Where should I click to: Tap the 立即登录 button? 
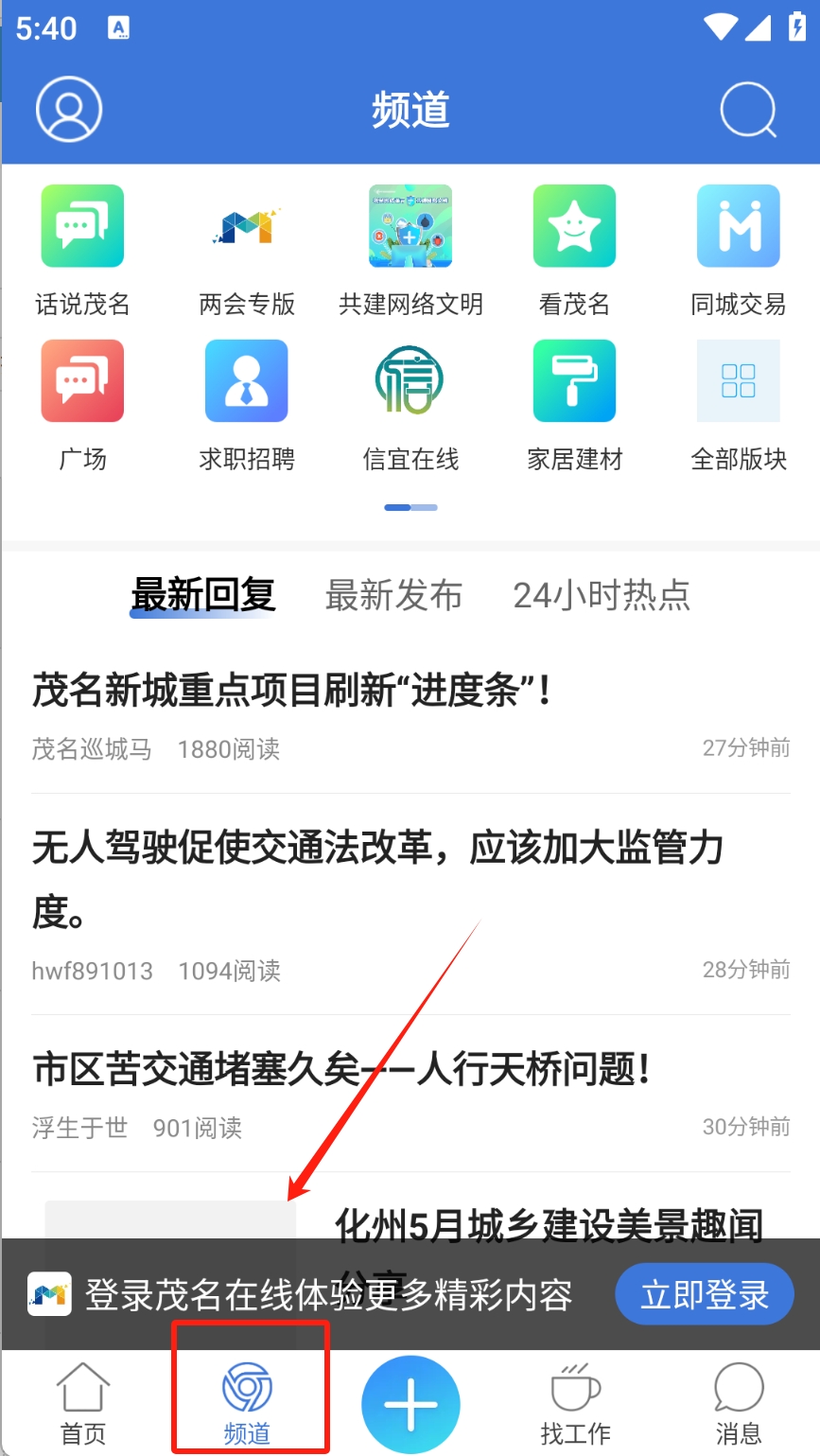tap(705, 1294)
